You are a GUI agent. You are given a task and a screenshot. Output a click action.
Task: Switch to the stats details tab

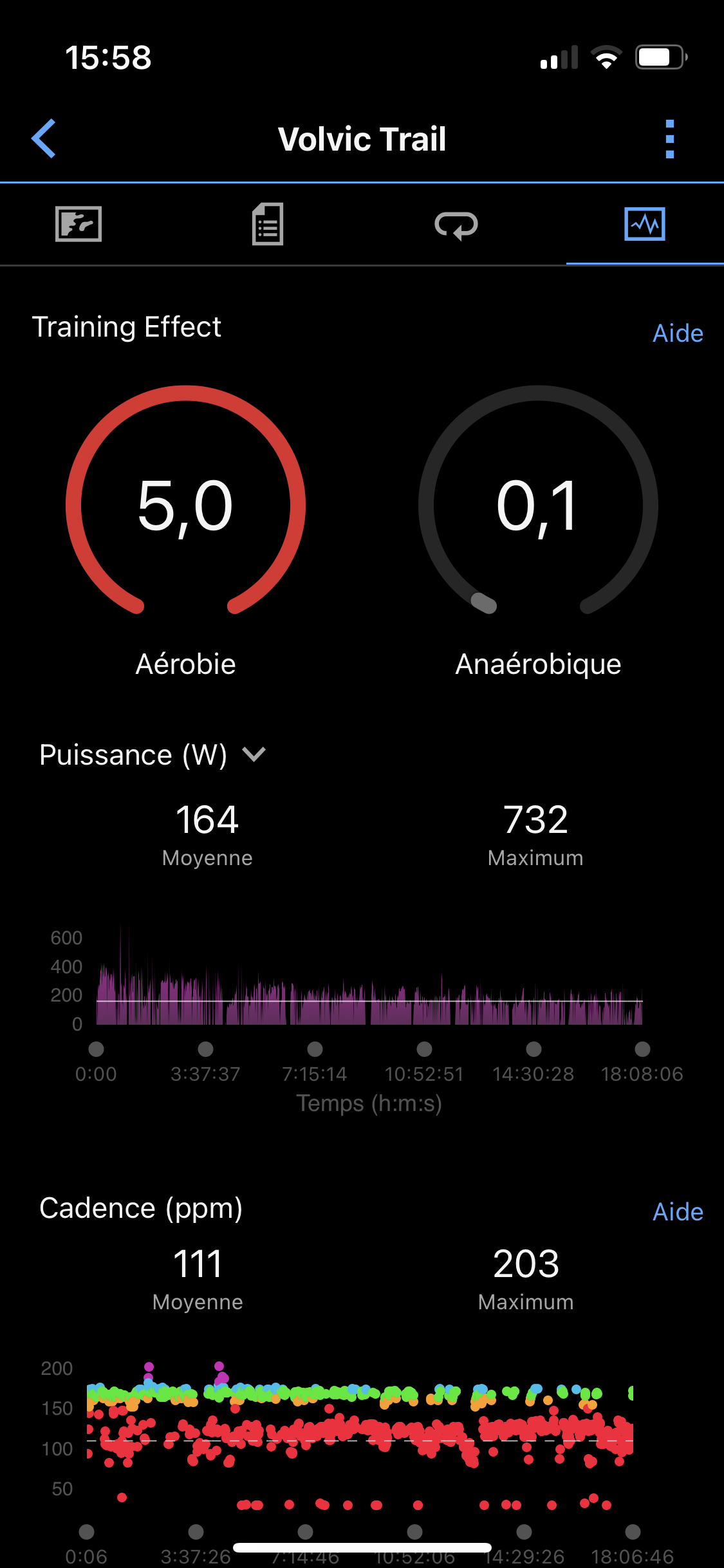(x=268, y=224)
